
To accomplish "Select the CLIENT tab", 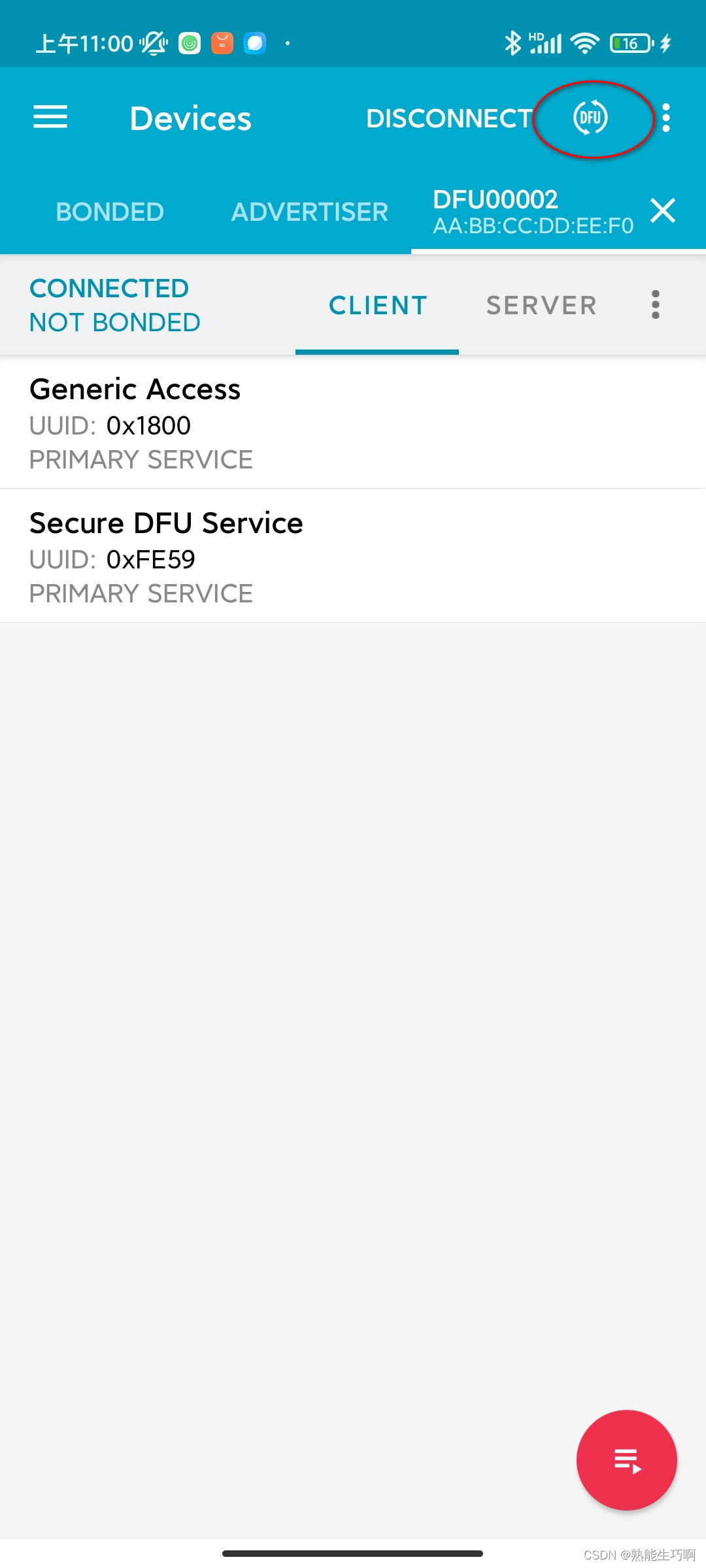I will pyautogui.click(x=378, y=305).
